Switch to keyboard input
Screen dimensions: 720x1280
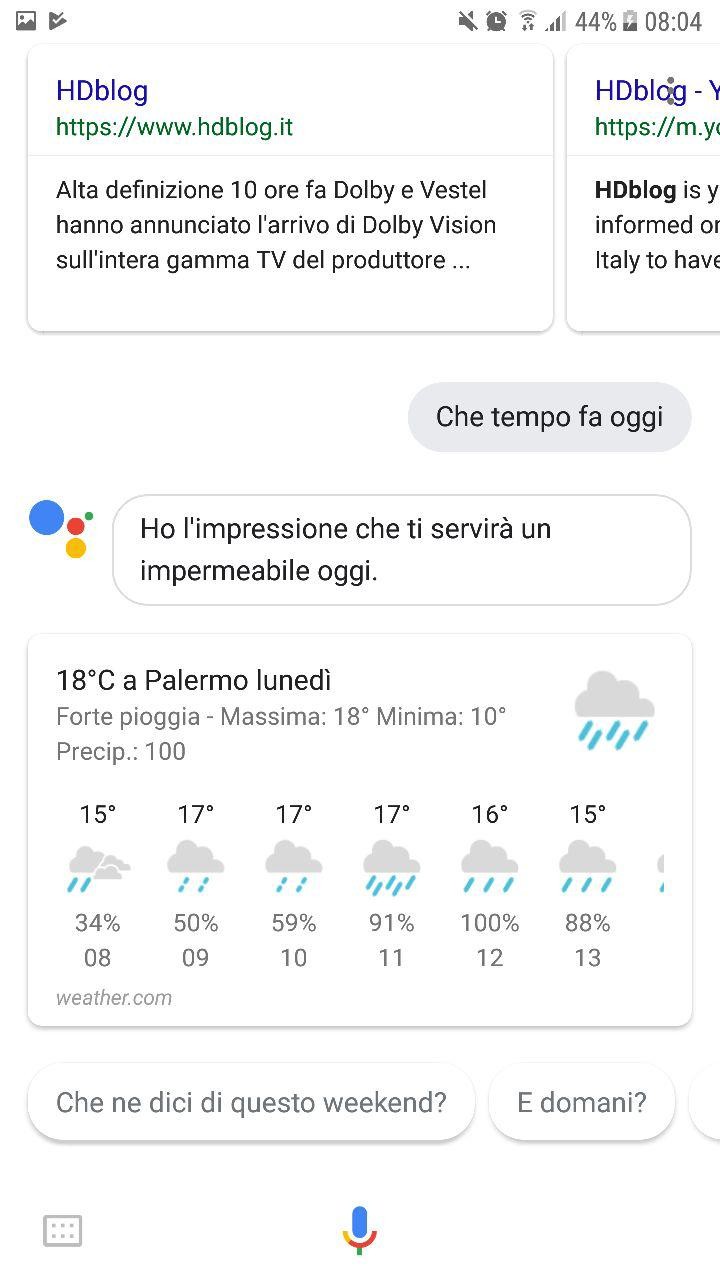pyautogui.click(x=62, y=1230)
